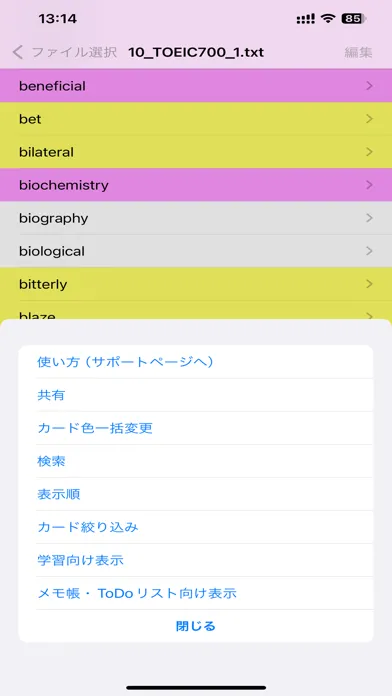392x696 pixels.
Task: Open the biography entry
Action: [x=196, y=218]
